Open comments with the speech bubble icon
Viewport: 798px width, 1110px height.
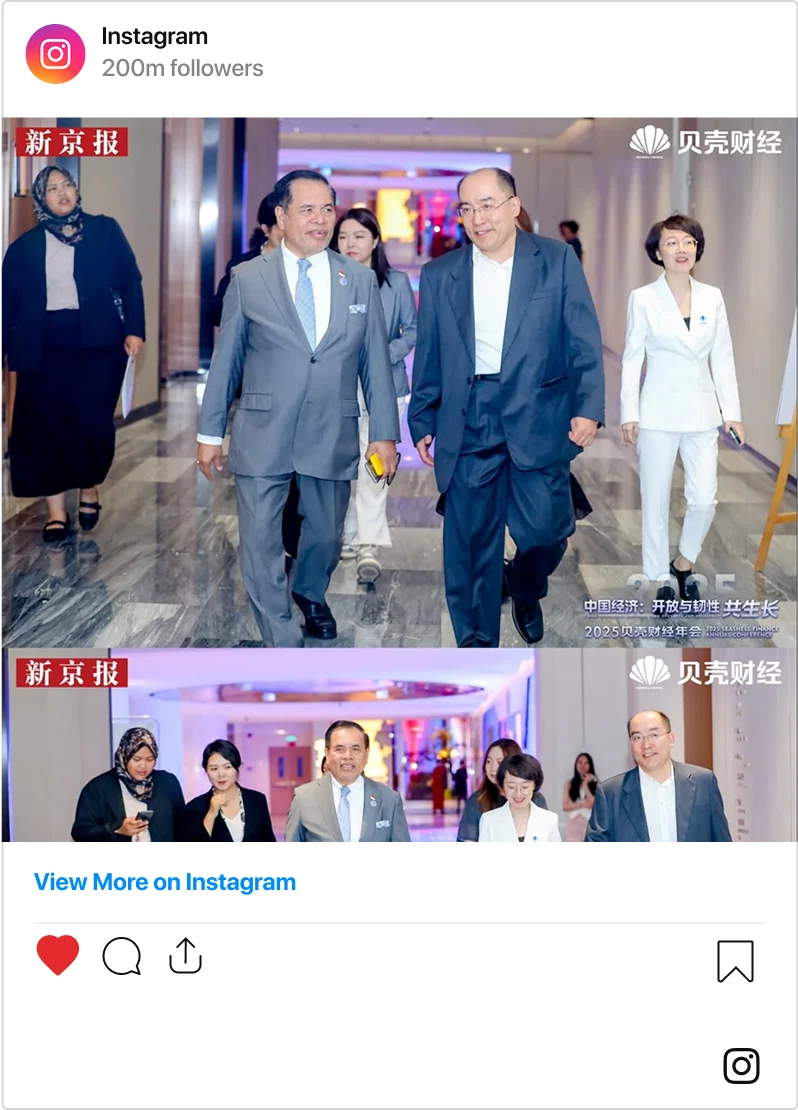pos(122,957)
